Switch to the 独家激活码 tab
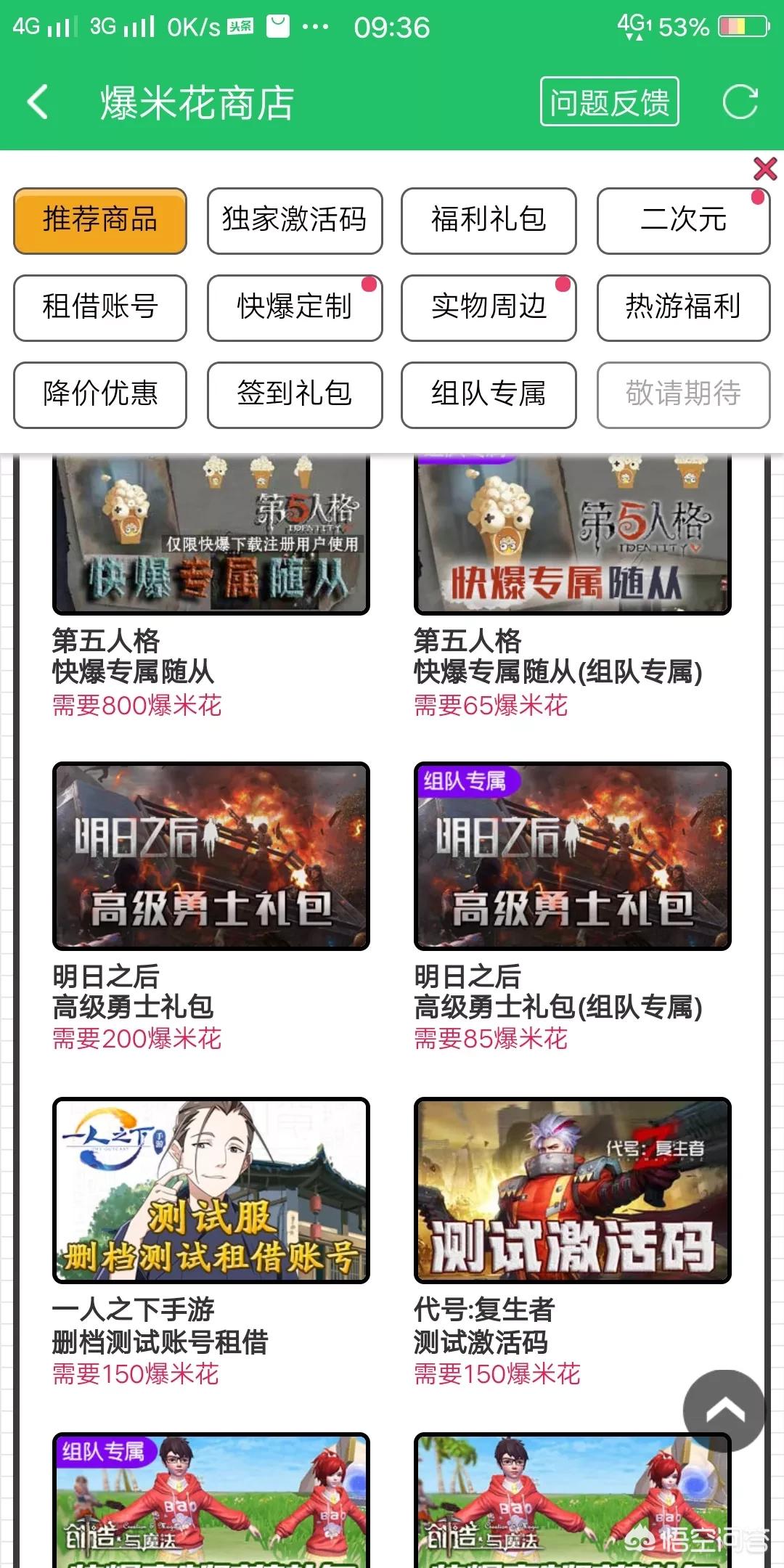This screenshot has height=1568, width=784. click(x=294, y=221)
